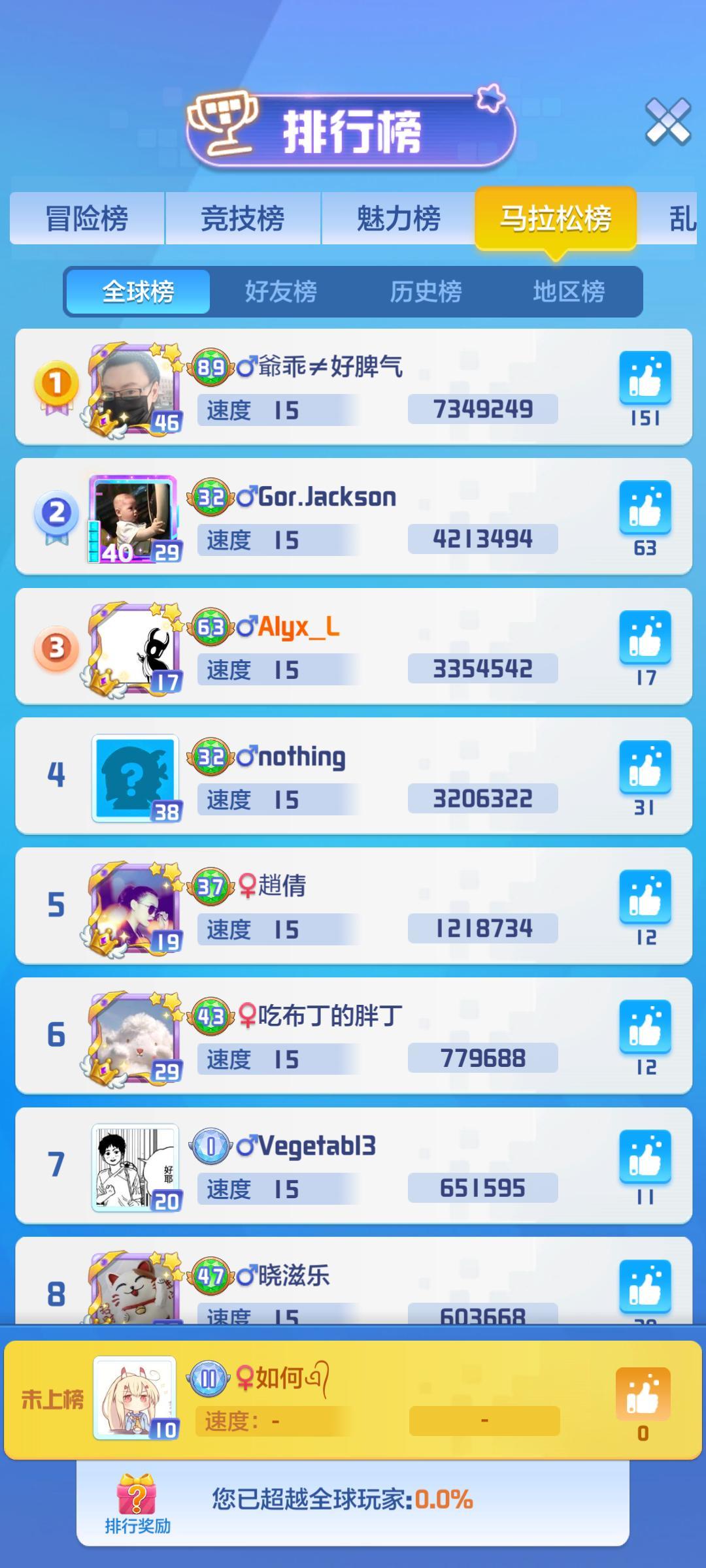This screenshot has height=1568, width=706.
Task: Open the avatar of player nothing
Action: [135, 777]
